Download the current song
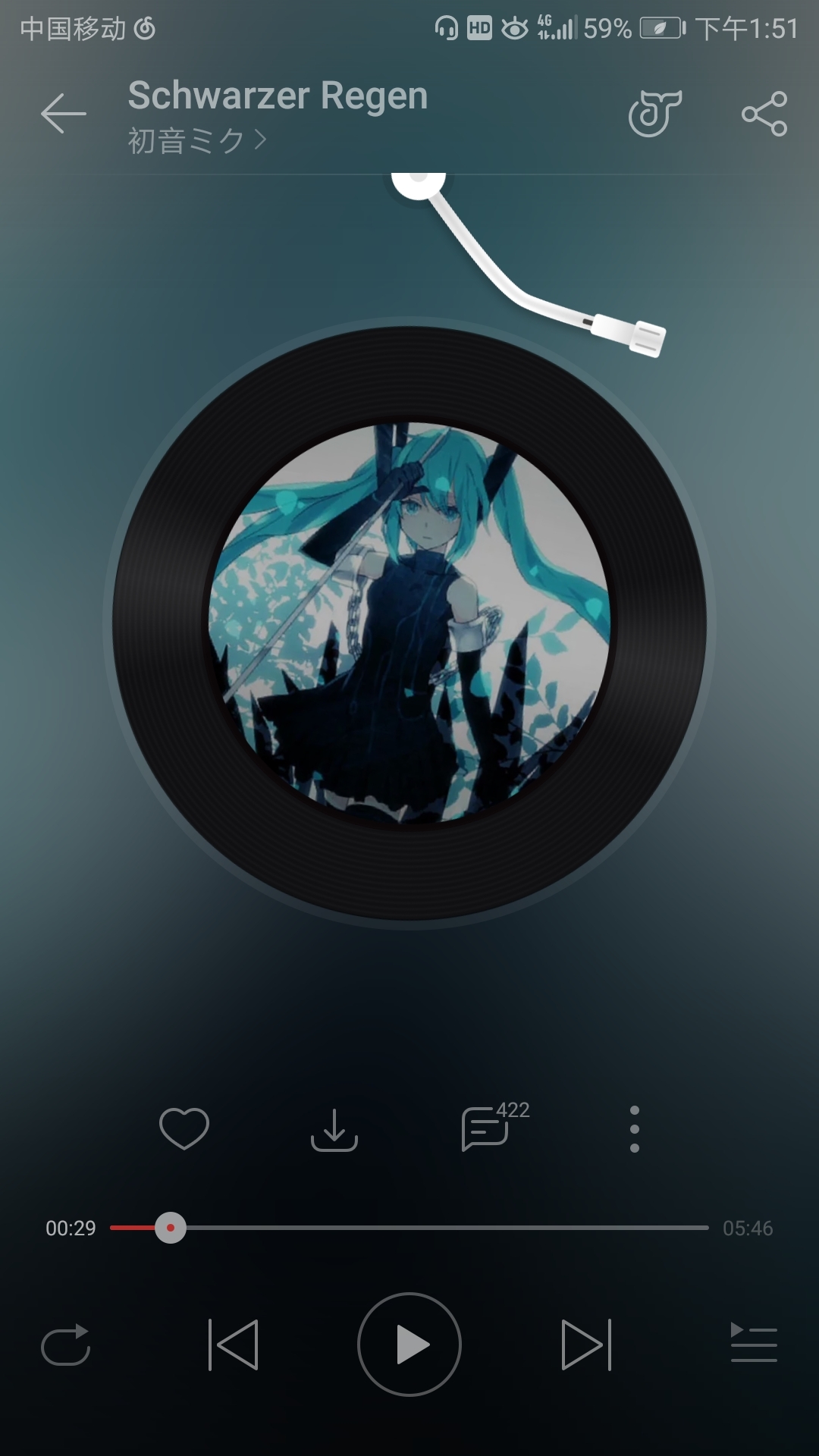Image resolution: width=819 pixels, height=1456 pixels. [334, 1130]
